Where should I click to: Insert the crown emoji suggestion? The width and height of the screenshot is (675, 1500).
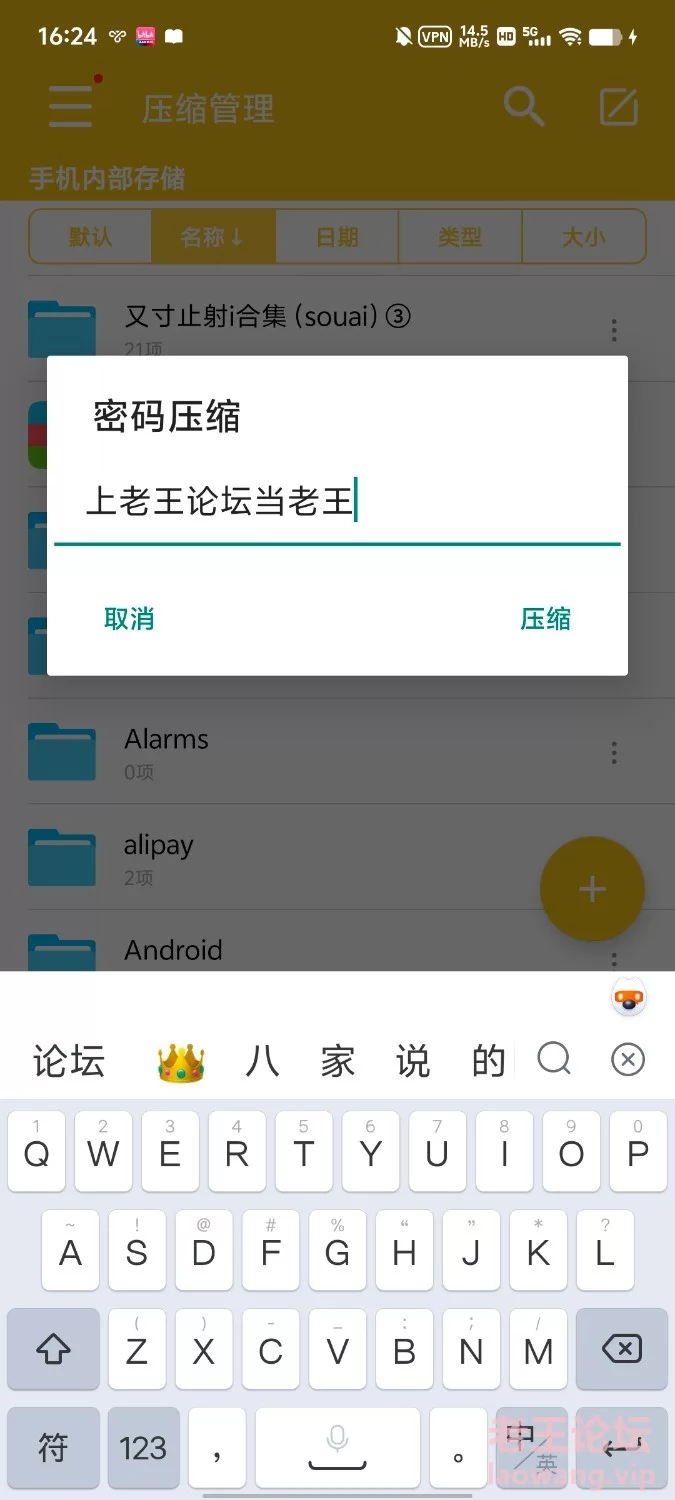tap(181, 1062)
